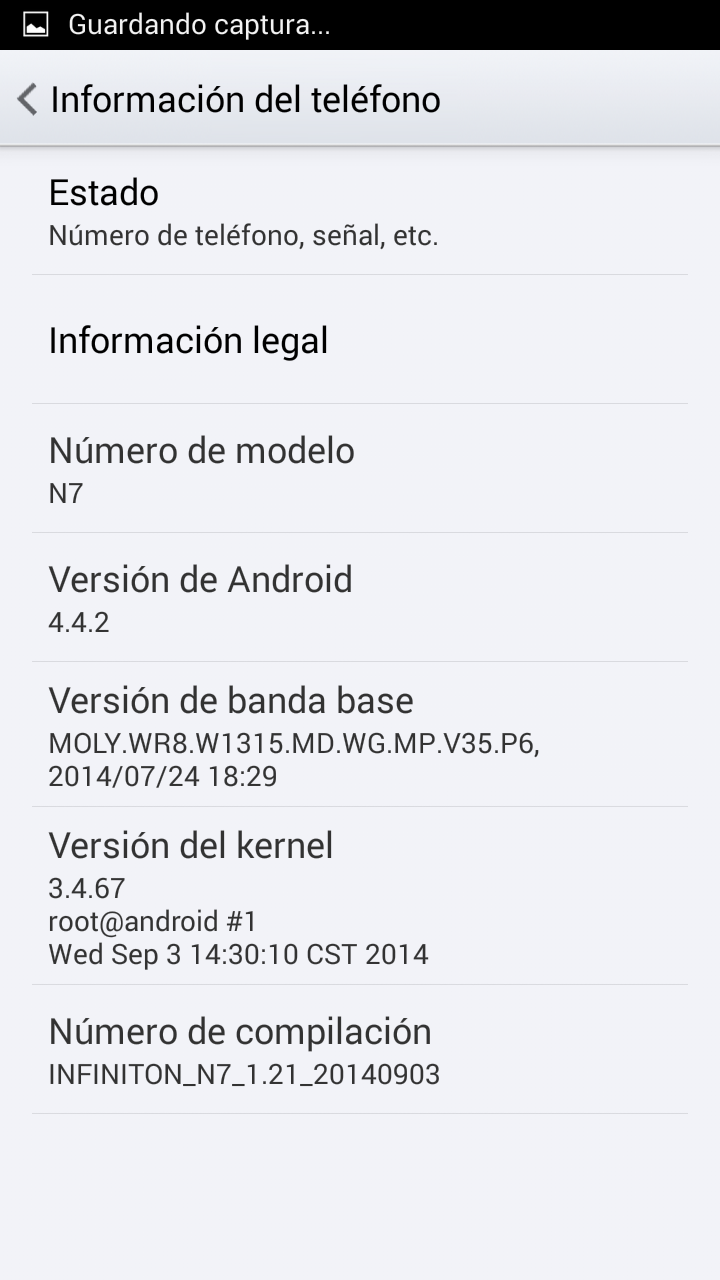720x1280 pixels.
Task: Open the Estado row
Action: coord(360,211)
